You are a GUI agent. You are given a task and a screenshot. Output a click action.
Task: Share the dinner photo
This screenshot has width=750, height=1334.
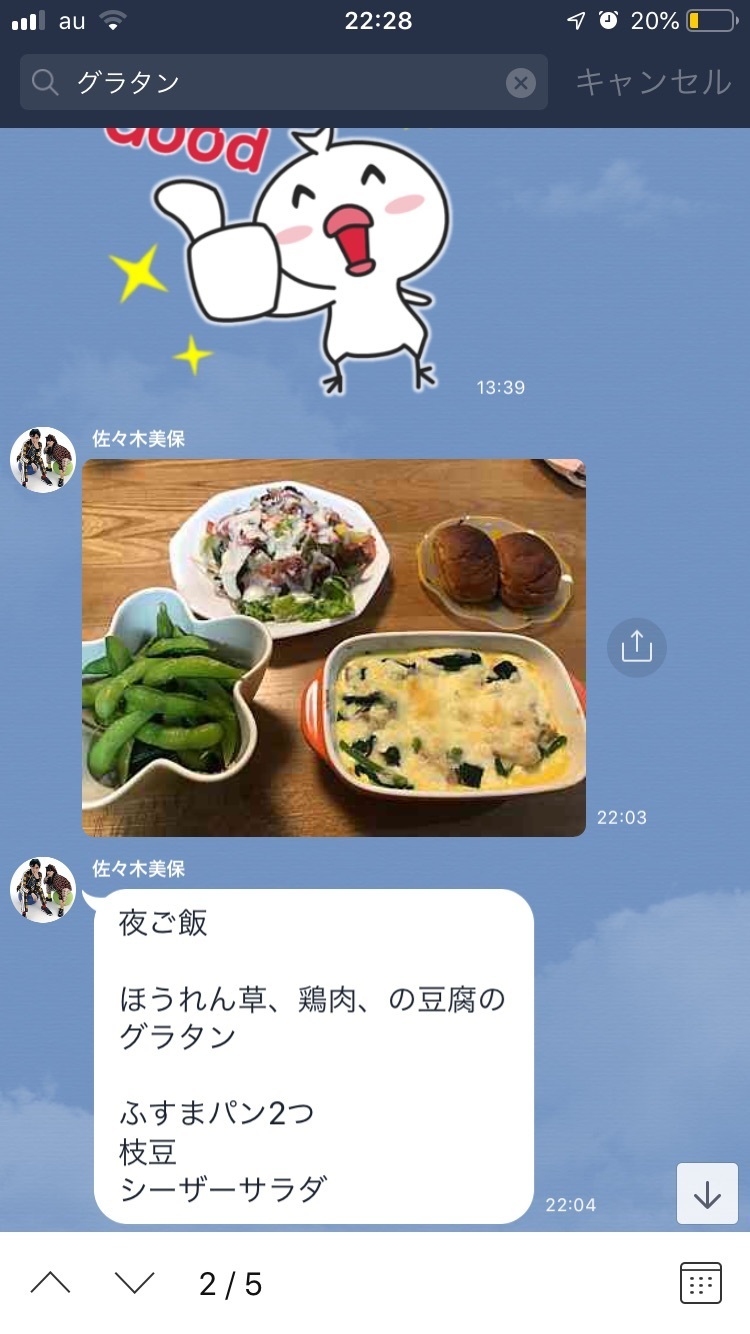(x=636, y=648)
